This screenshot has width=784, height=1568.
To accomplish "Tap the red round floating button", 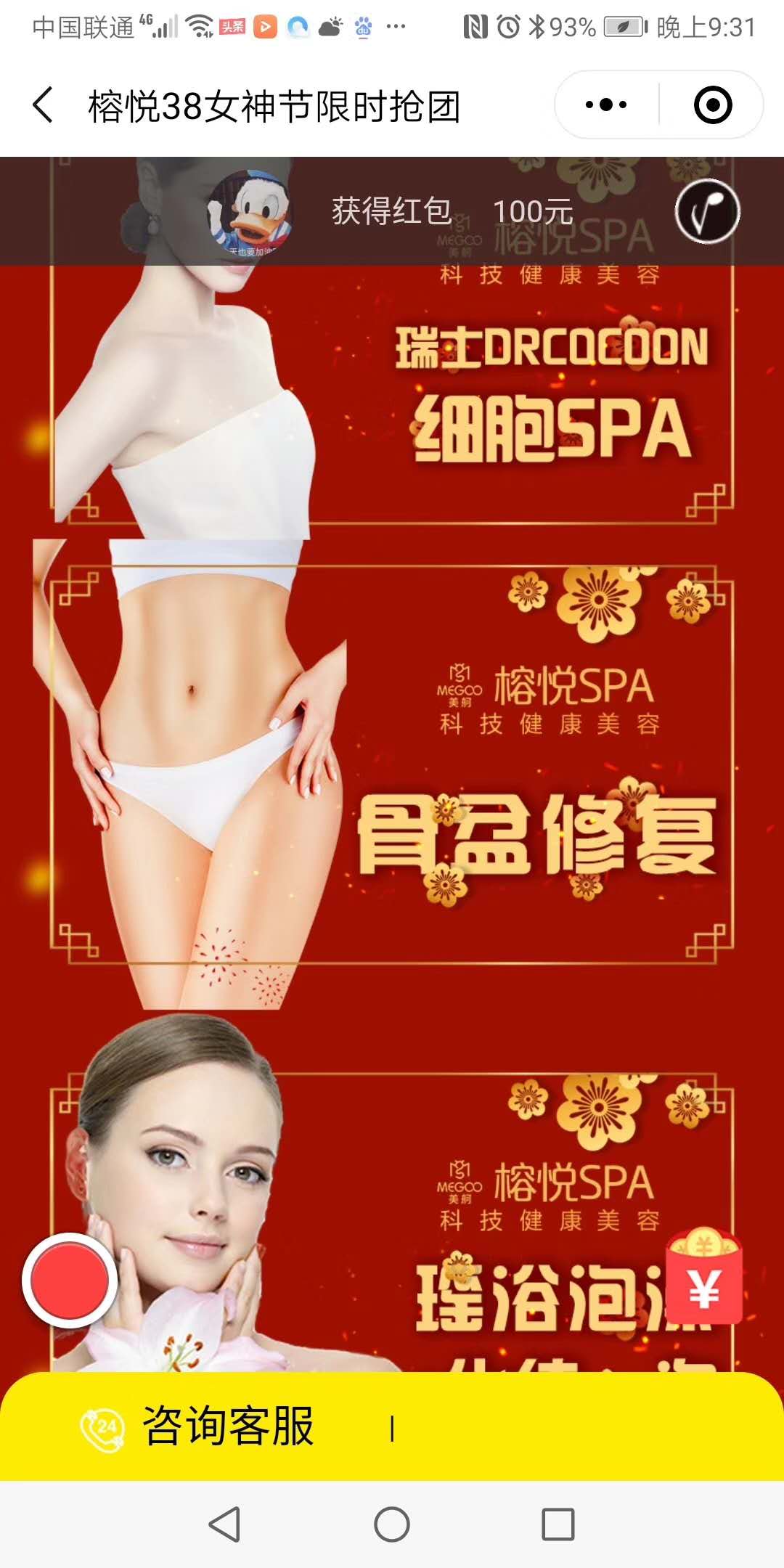I will pos(70,1281).
